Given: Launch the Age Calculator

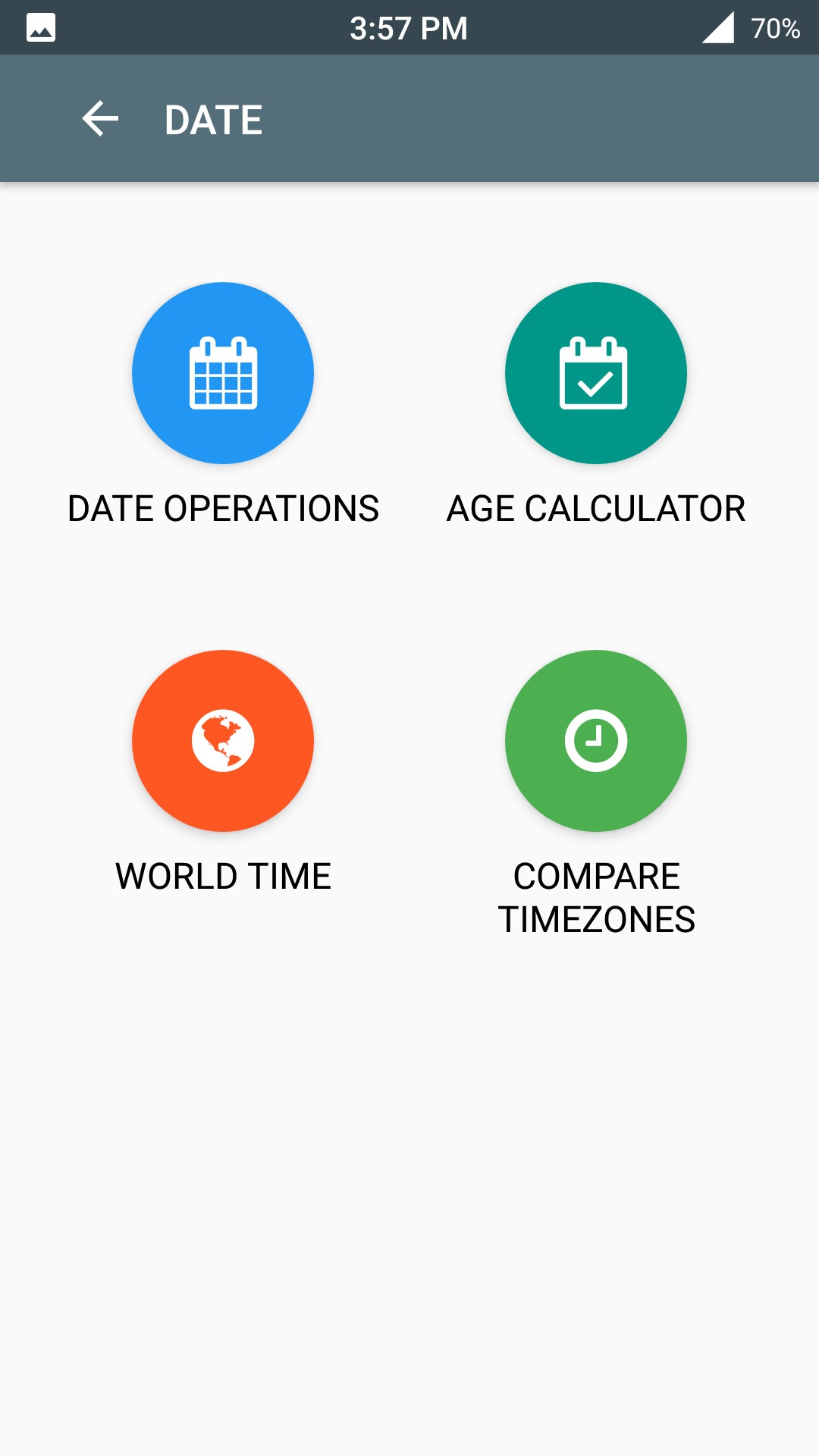Looking at the screenshot, I should 596,373.
